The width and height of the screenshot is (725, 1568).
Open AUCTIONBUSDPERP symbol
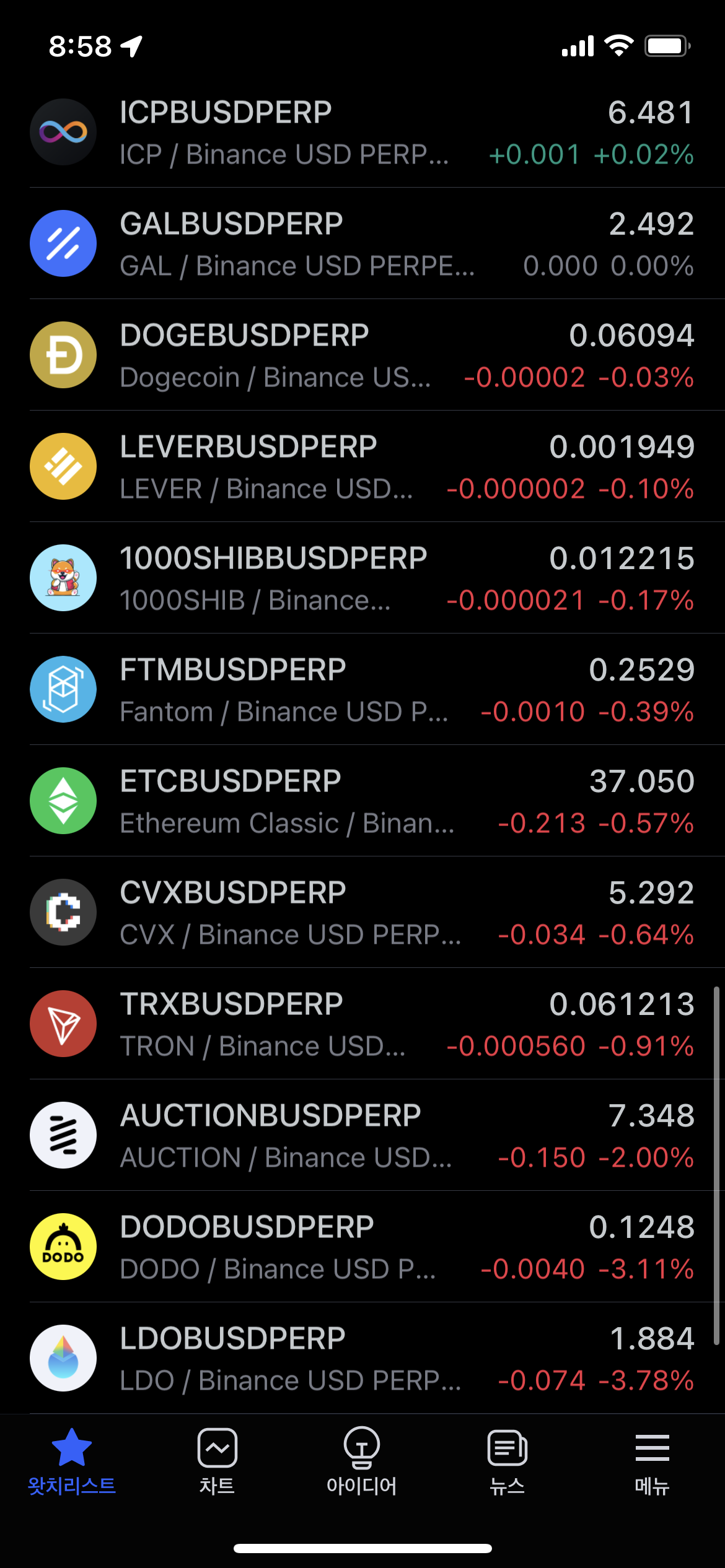pos(362,1135)
